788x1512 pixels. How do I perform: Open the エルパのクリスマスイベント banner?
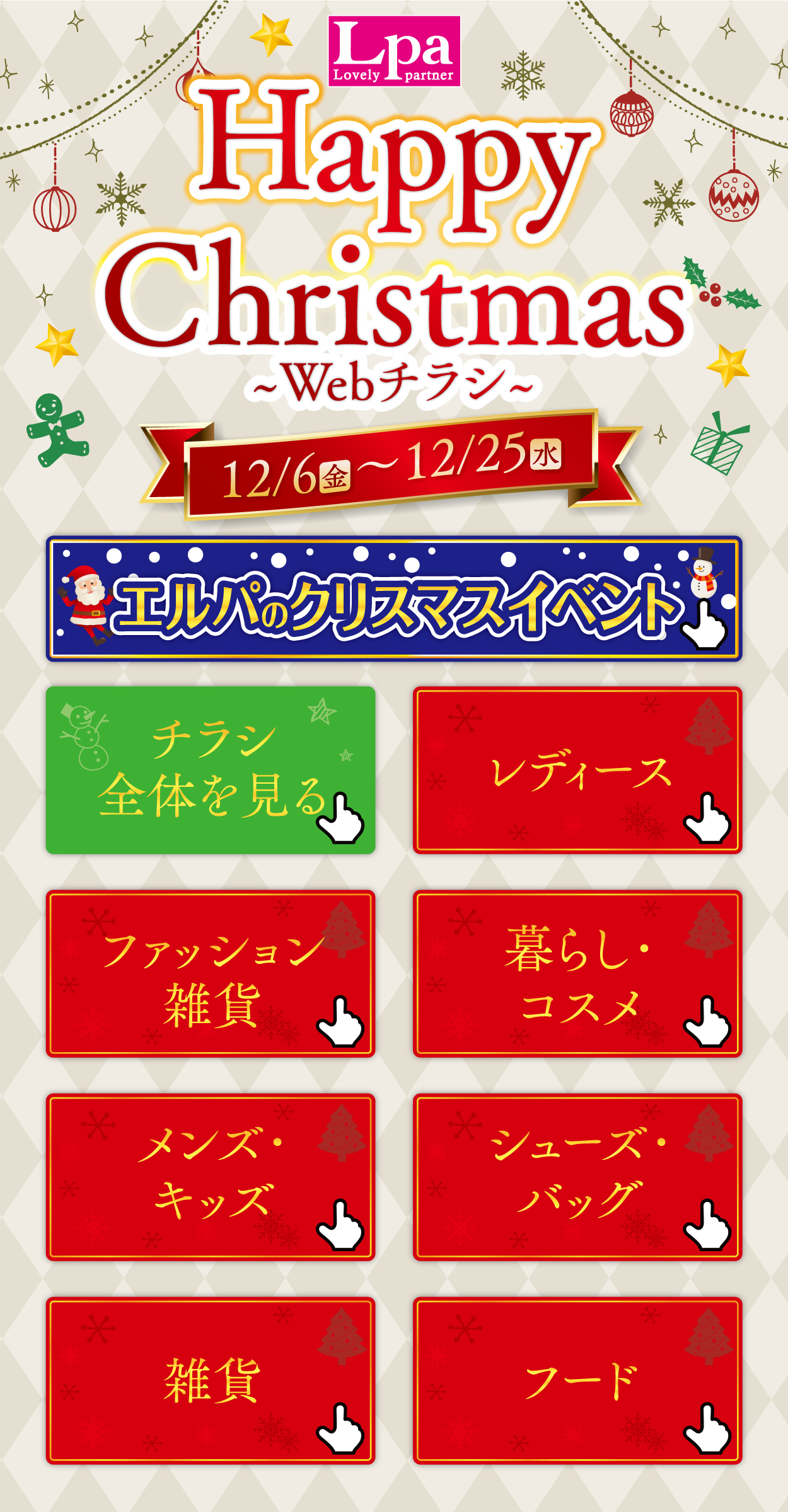394,598
